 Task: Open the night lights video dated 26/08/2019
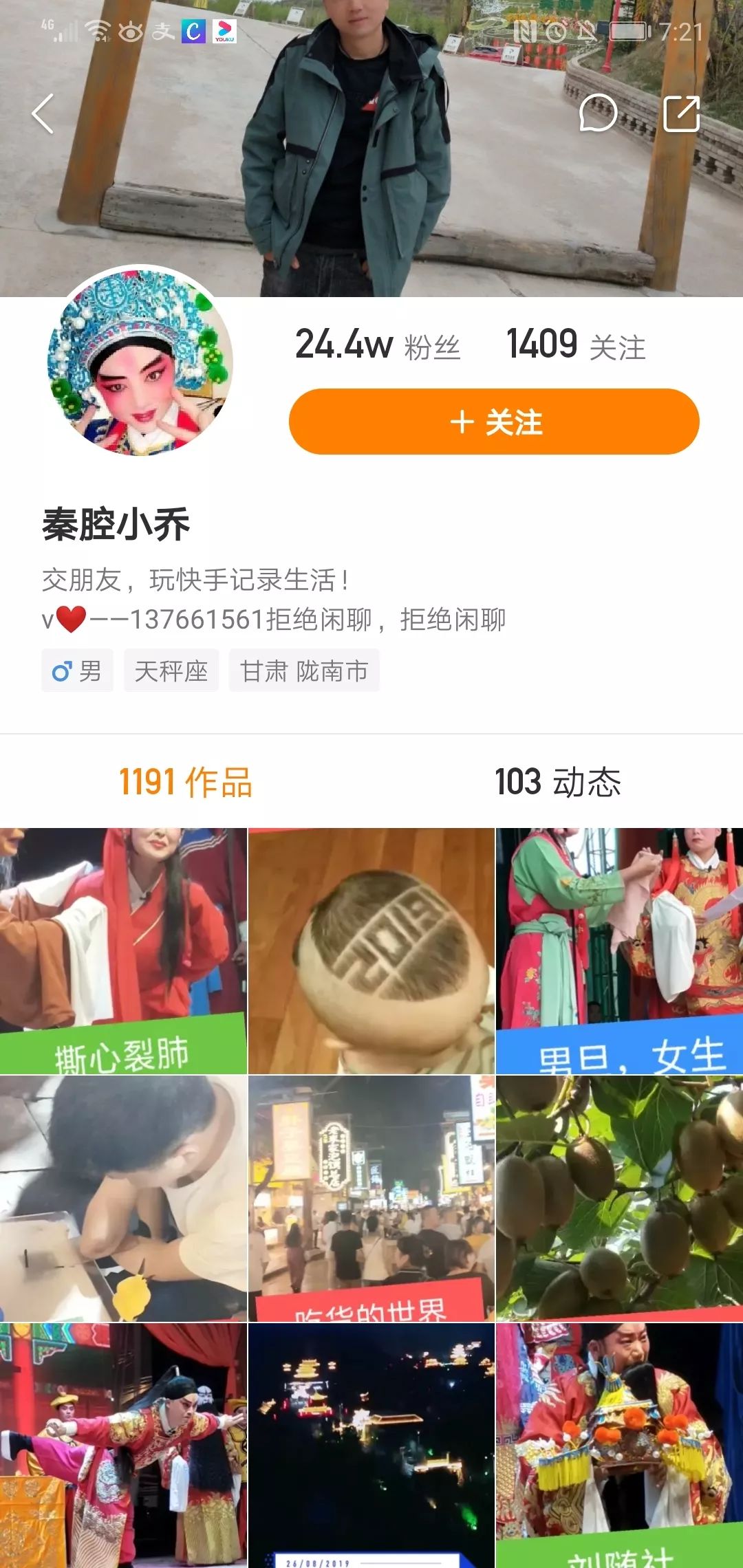point(371,1444)
